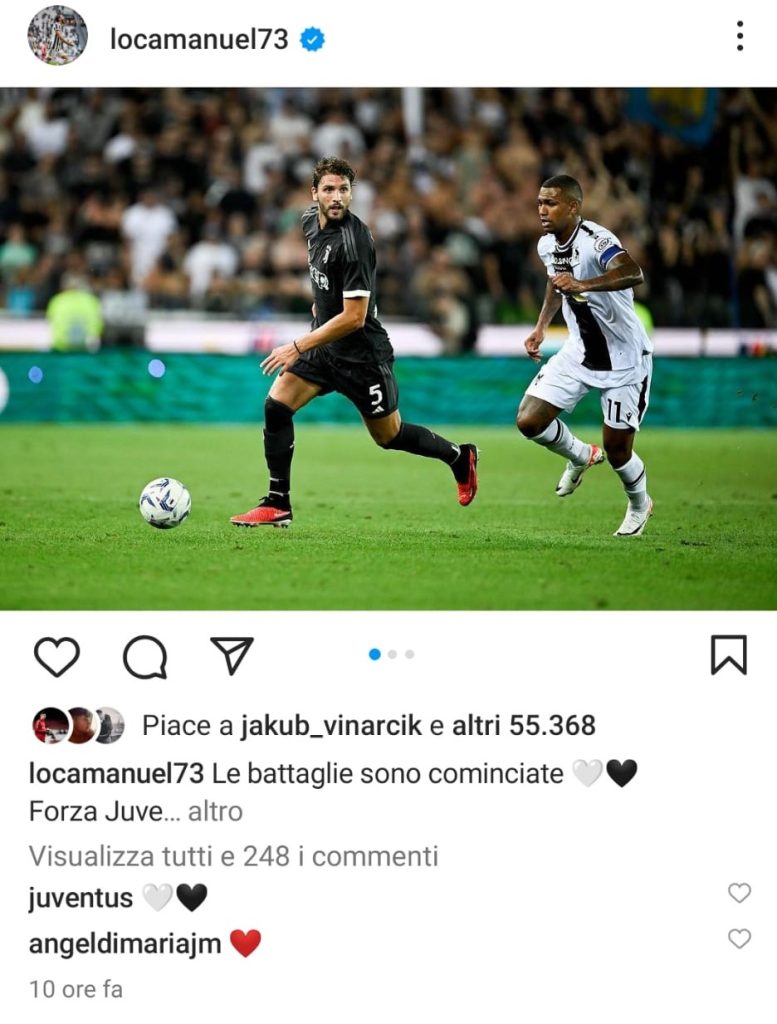This screenshot has width=777, height=1024.
Task: Open the locamanuel73 username in the post header
Action: tap(198, 39)
